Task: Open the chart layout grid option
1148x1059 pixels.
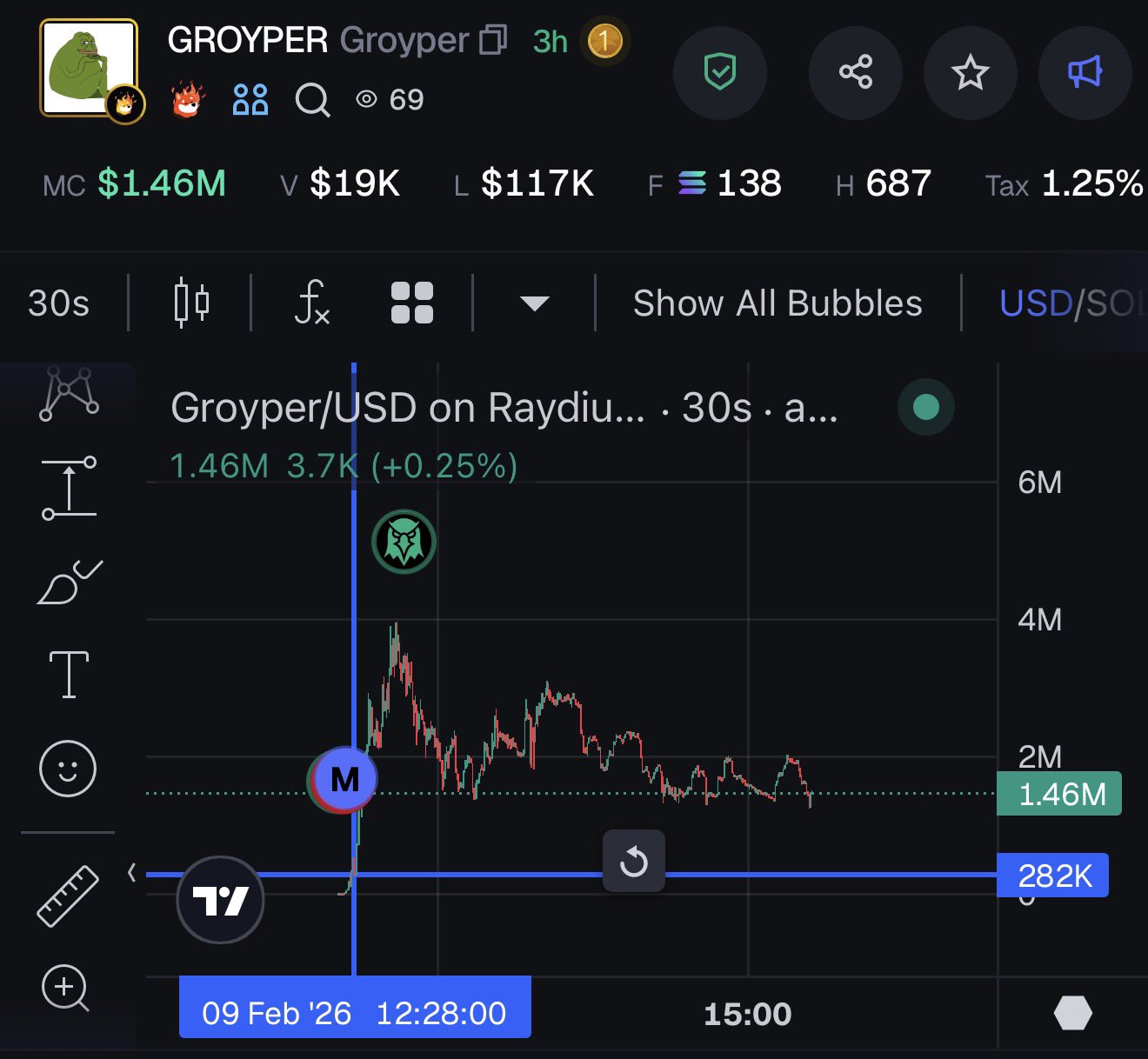Action: click(412, 303)
